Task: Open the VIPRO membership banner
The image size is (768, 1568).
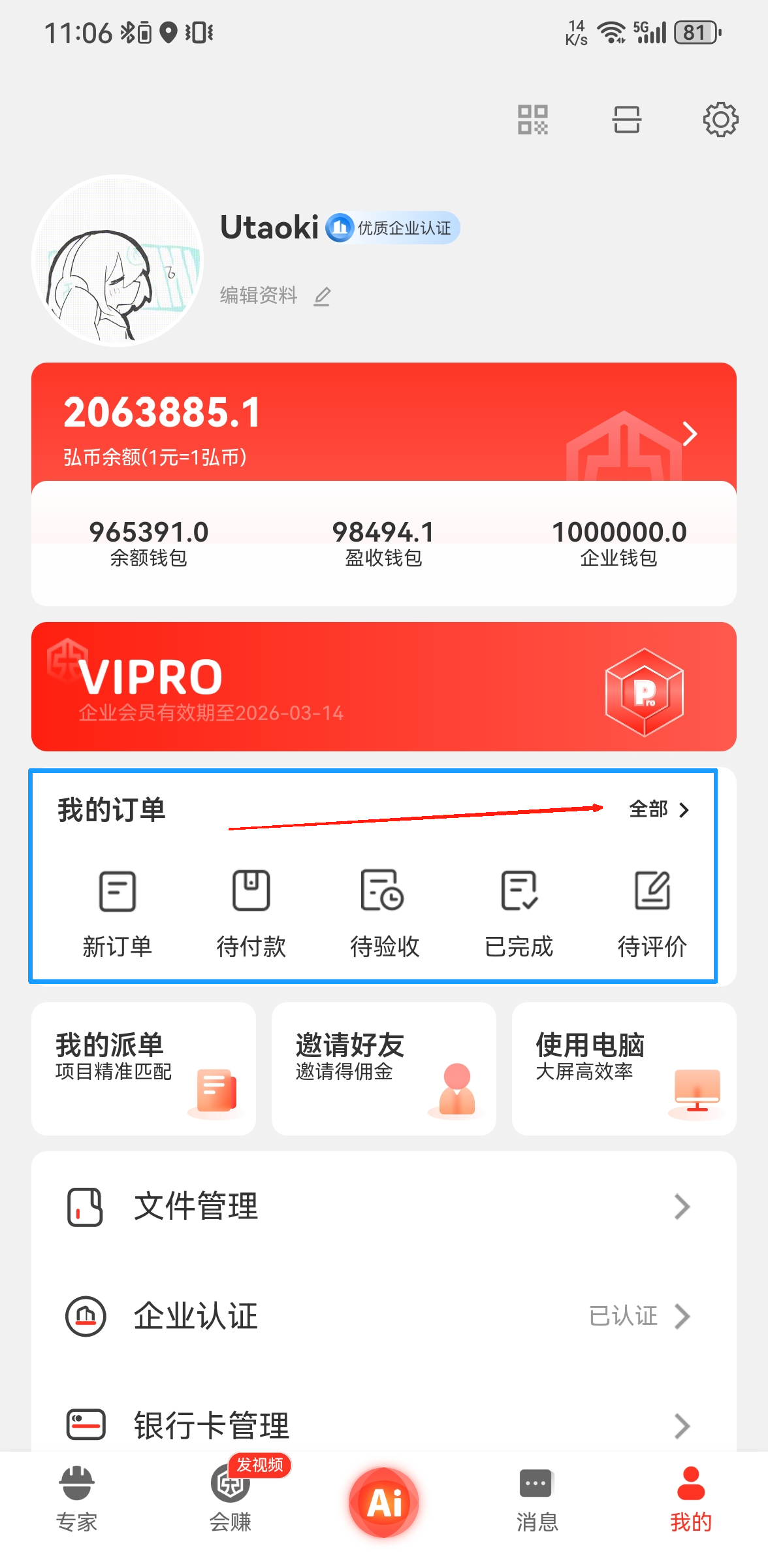Action: point(384,686)
